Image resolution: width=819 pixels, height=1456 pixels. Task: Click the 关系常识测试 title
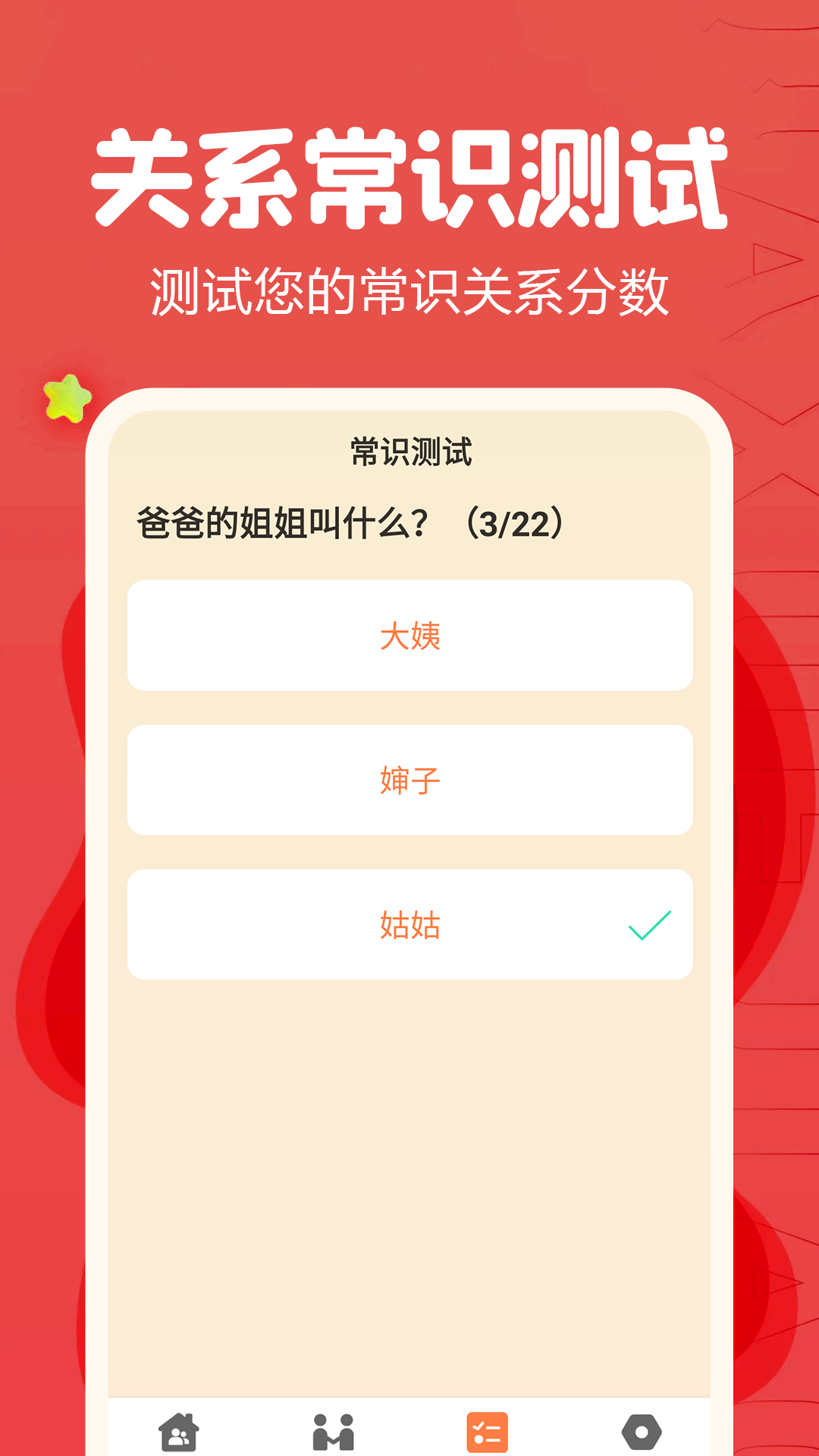pyautogui.click(x=409, y=176)
